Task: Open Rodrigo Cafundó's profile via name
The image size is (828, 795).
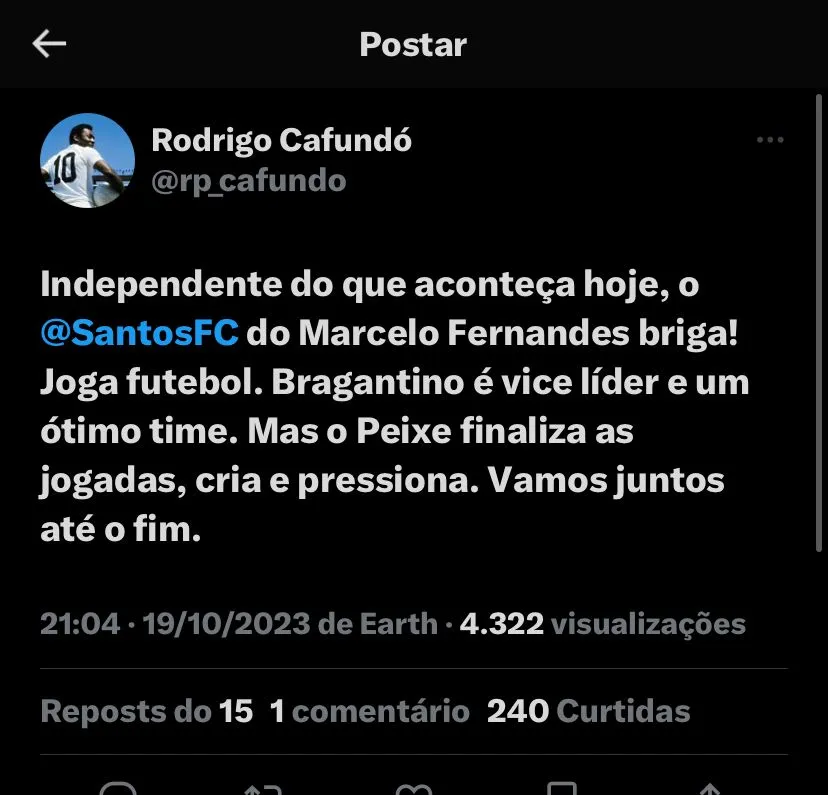Action: pyautogui.click(x=281, y=140)
